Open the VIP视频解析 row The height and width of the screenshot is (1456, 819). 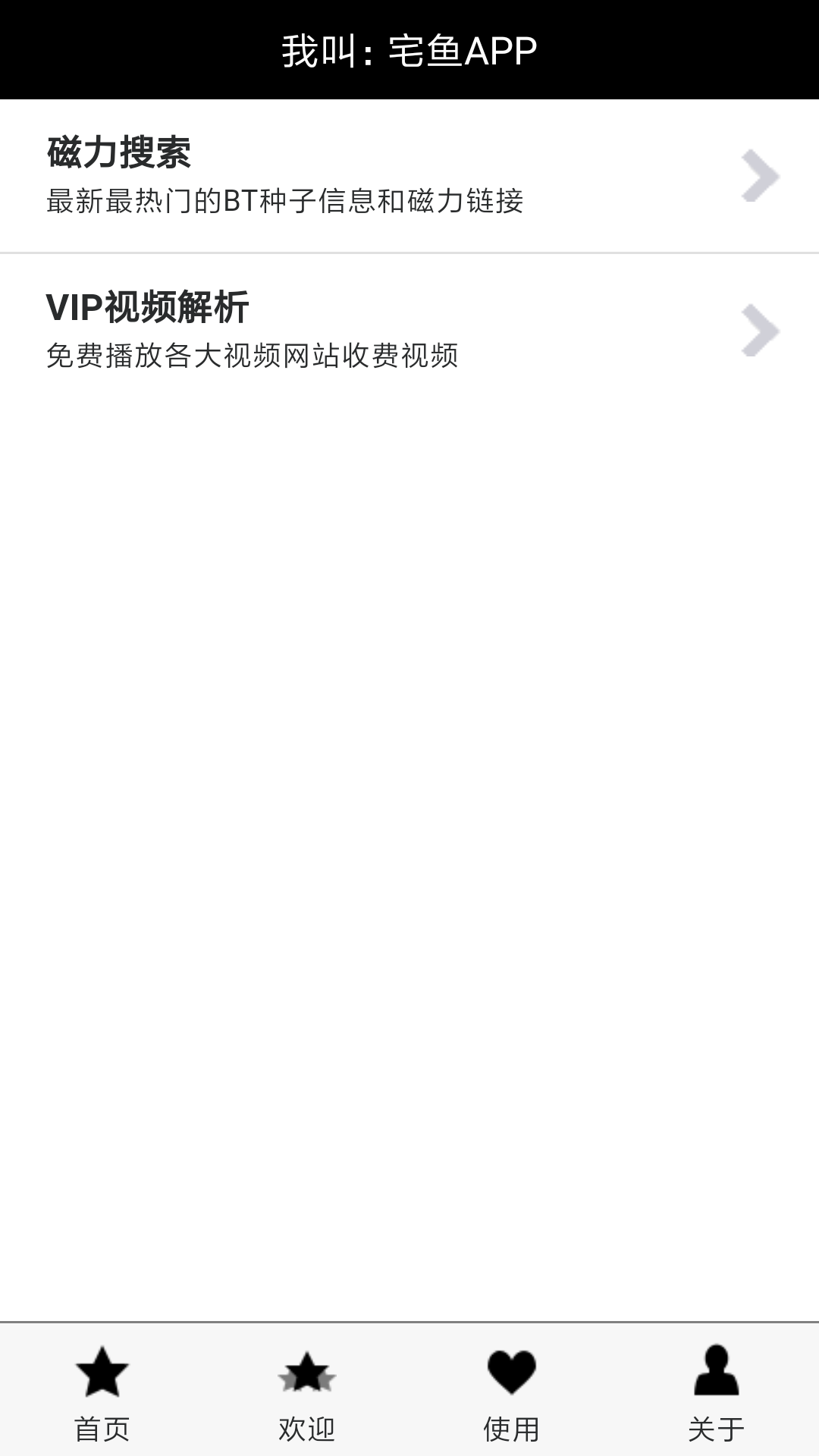click(409, 330)
